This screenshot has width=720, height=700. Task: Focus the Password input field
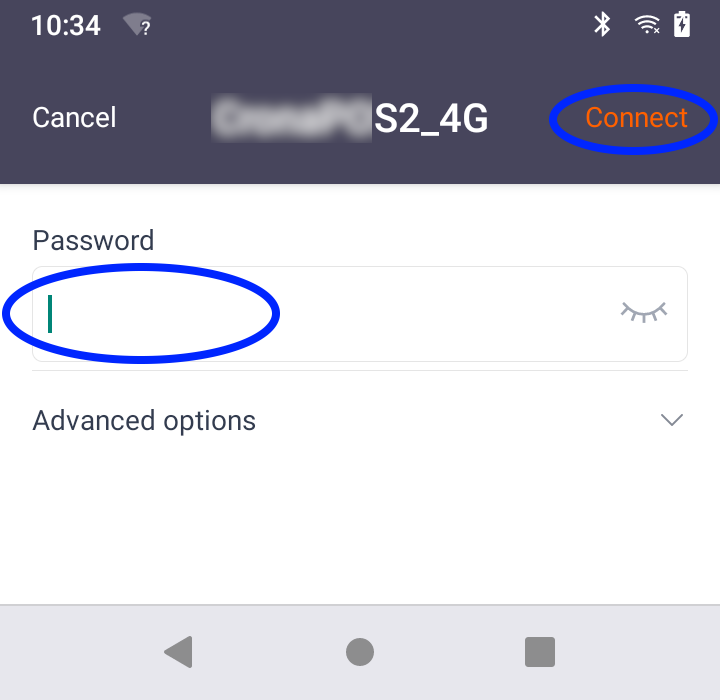[x=320, y=314]
